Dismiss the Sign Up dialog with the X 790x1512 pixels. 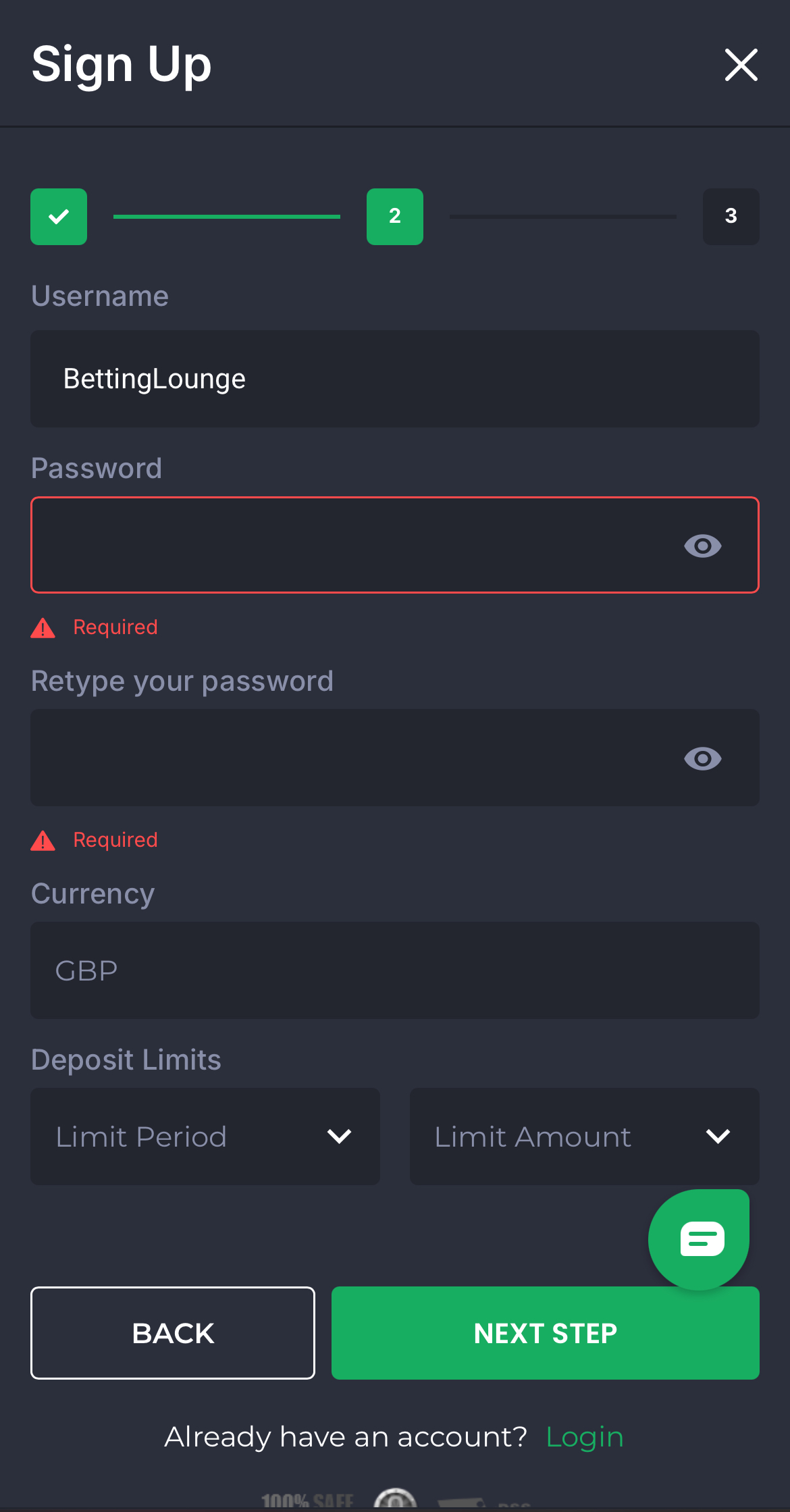click(x=741, y=66)
